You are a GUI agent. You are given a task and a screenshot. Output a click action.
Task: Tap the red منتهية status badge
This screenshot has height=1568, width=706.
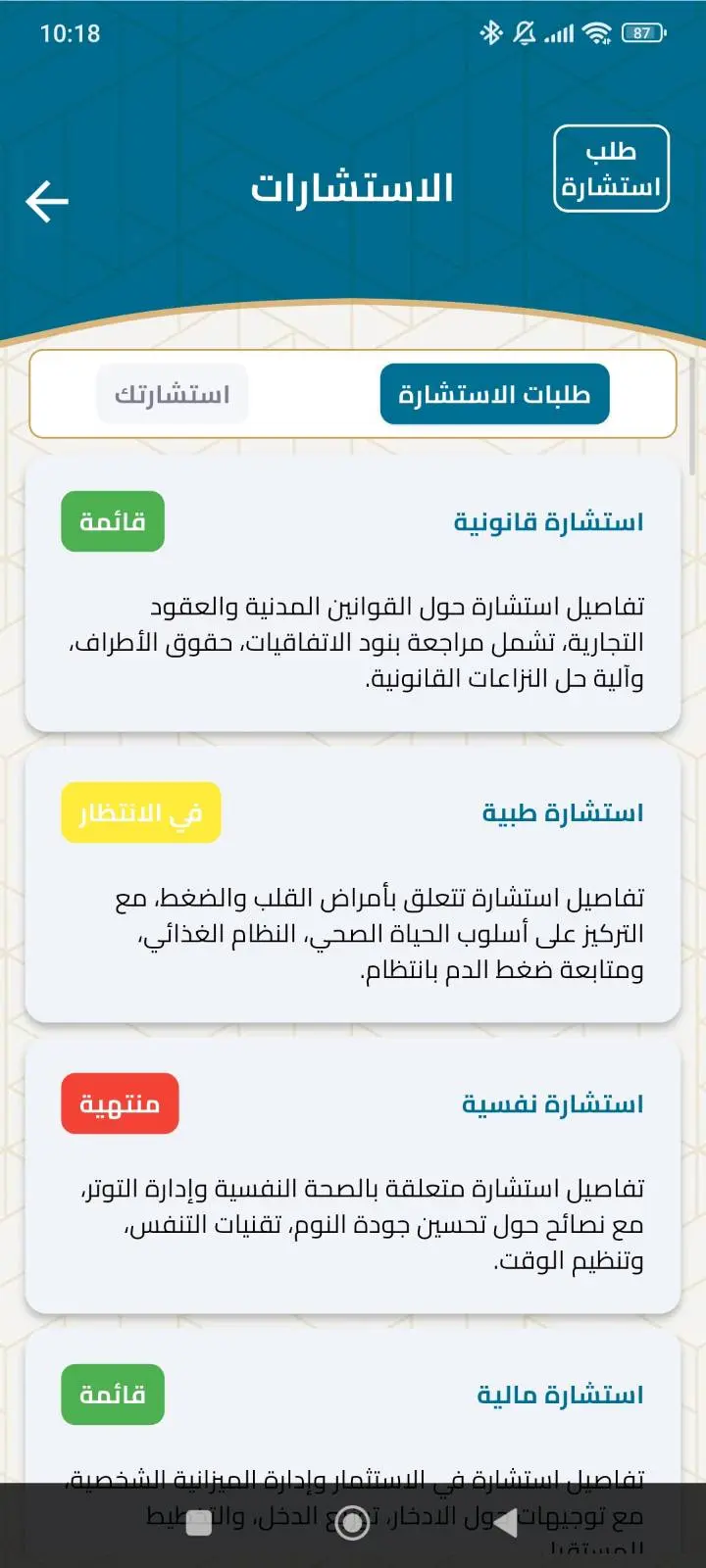(119, 1102)
